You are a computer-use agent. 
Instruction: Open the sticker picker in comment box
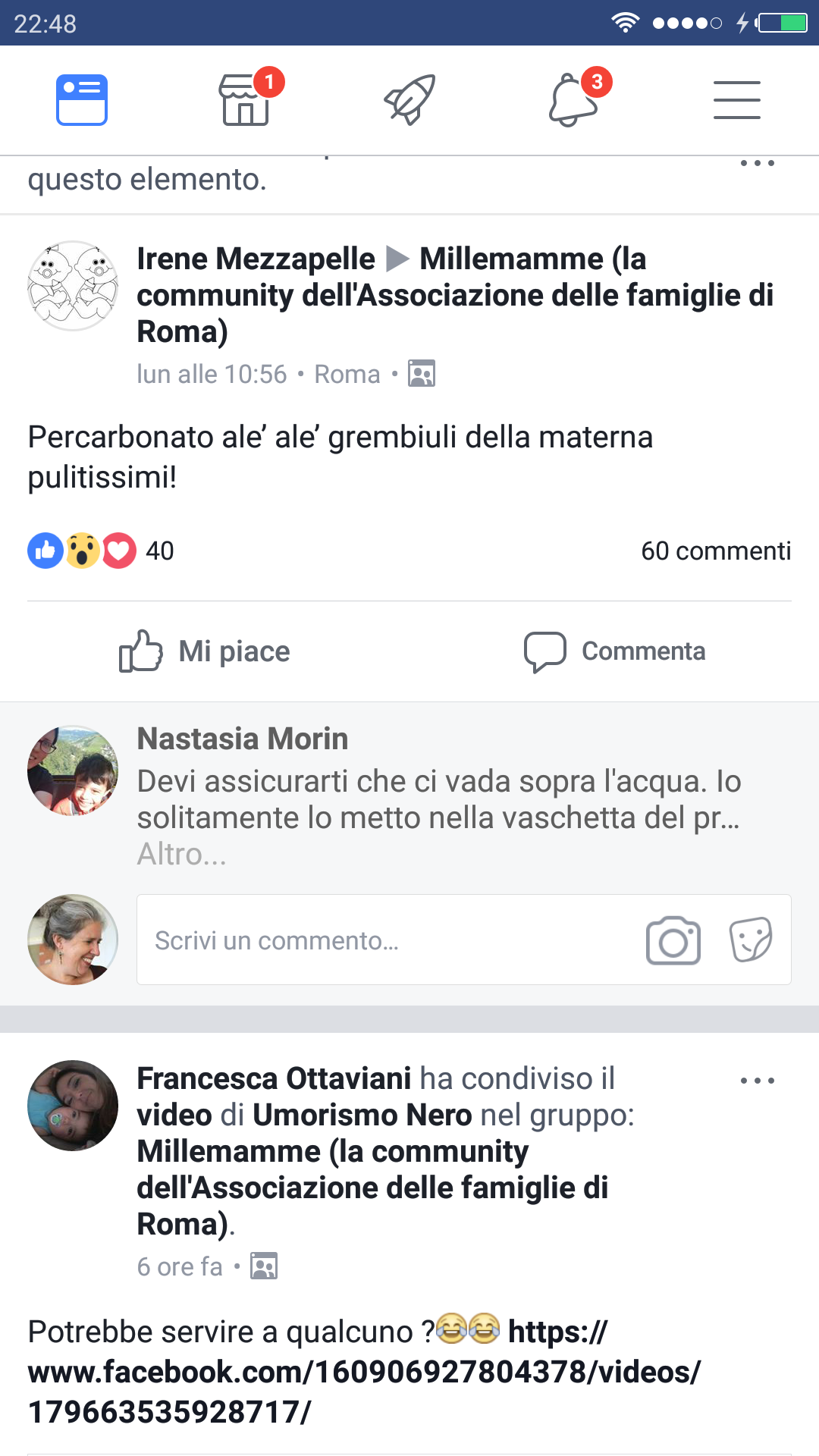pyautogui.click(x=751, y=940)
